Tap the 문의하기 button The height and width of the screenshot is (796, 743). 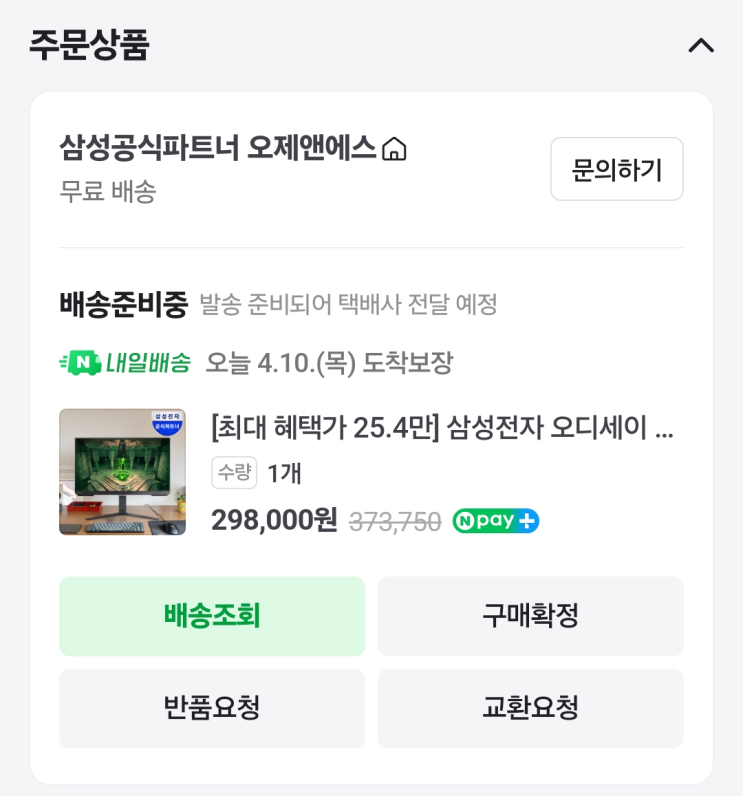coord(617,169)
